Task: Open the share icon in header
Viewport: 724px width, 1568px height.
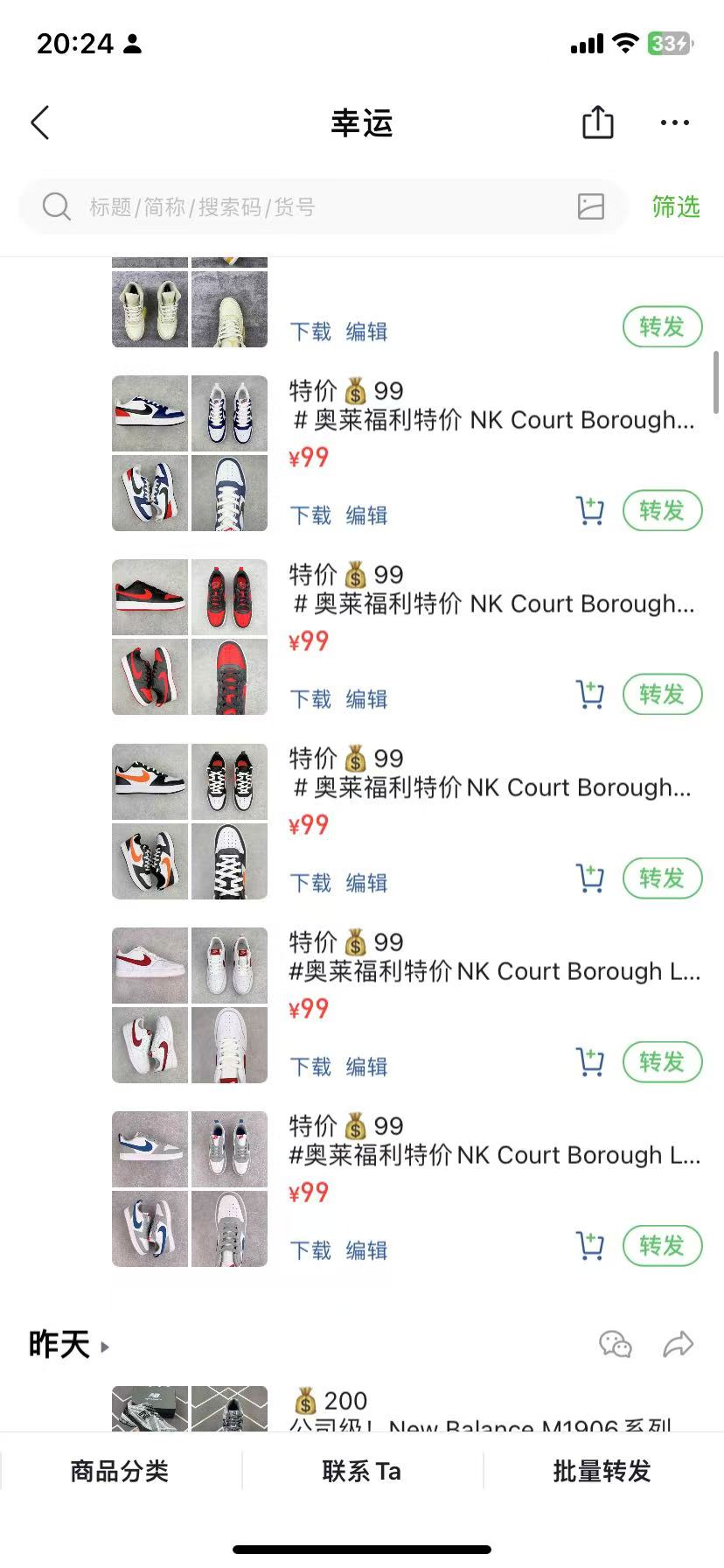Action: pos(598,122)
